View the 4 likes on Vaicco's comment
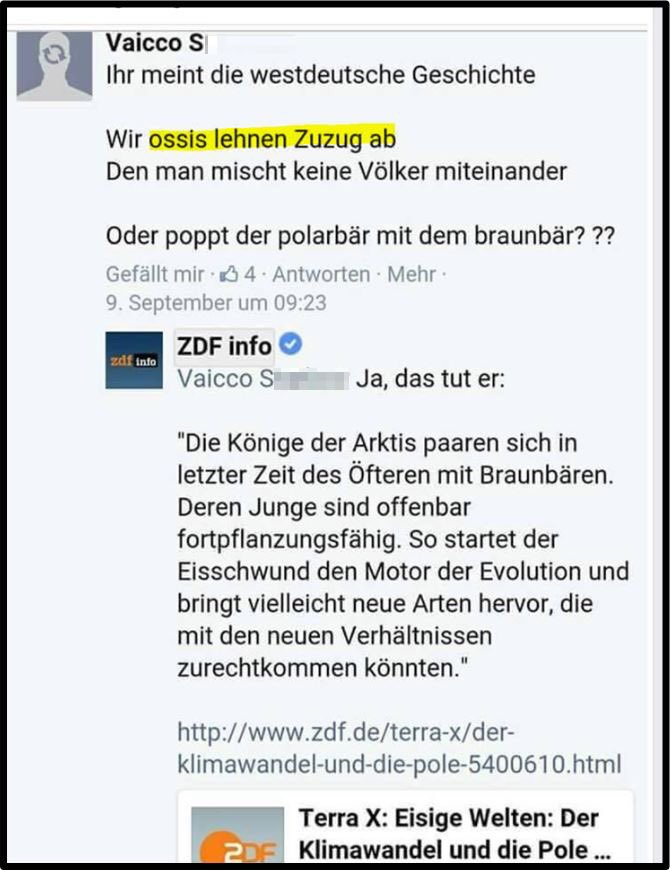The height and width of the screenshot is (870, 670). click(x=240, y=273)
